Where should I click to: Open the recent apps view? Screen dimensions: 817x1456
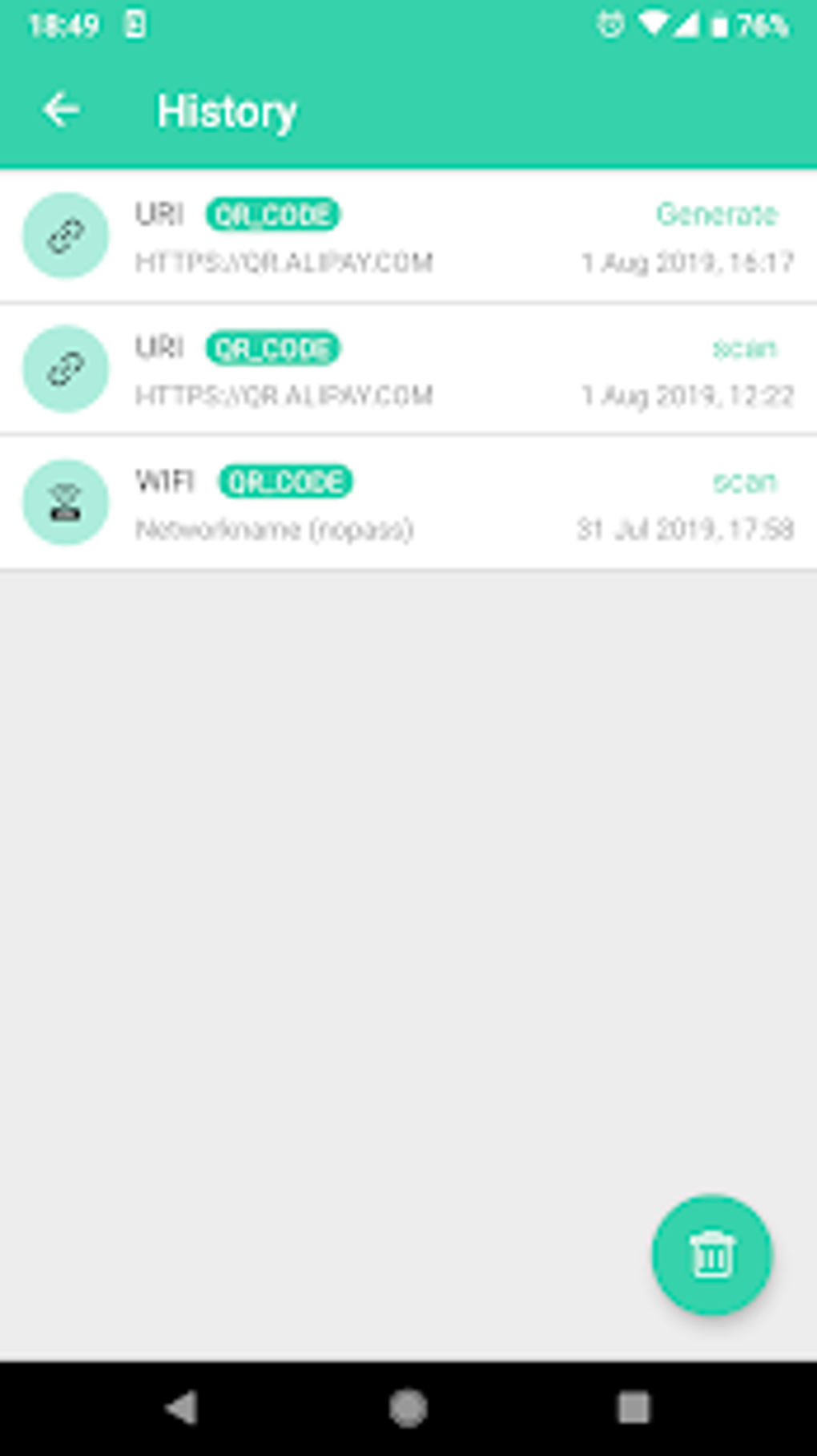(x=633, y=1408)
